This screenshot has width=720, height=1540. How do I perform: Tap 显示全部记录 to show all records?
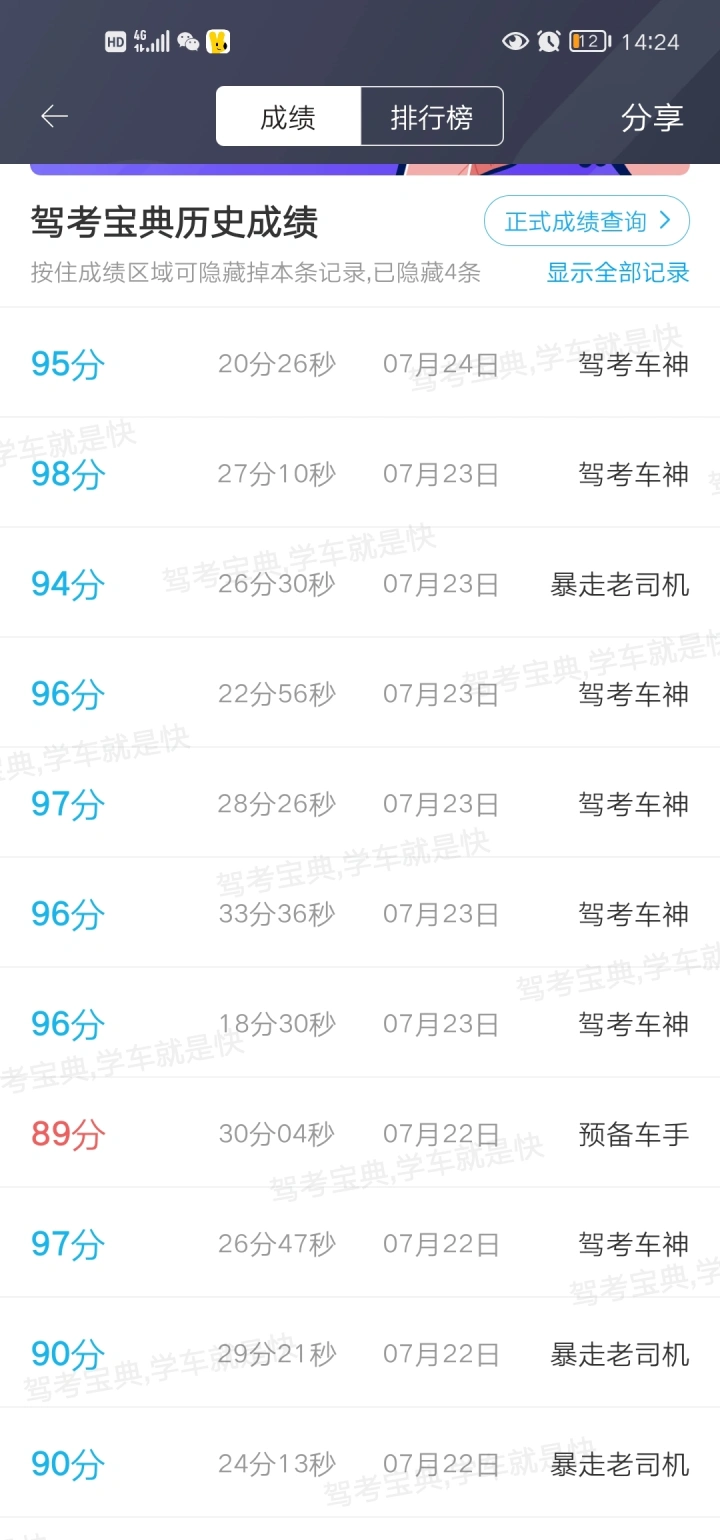pos(618,272)
